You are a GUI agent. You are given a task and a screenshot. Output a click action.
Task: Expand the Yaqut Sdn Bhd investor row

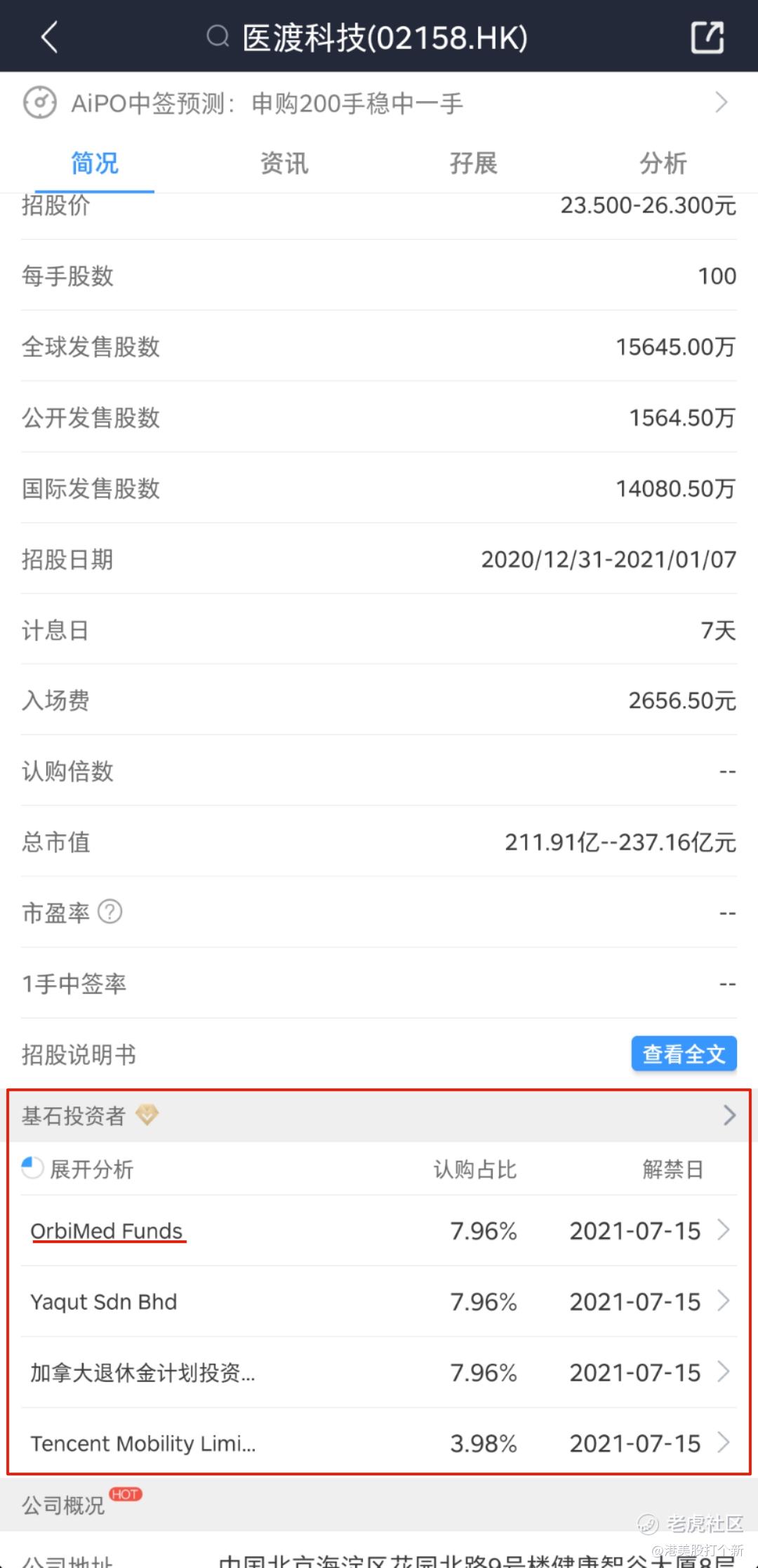pyautogui.click(x=723, y=1301)
